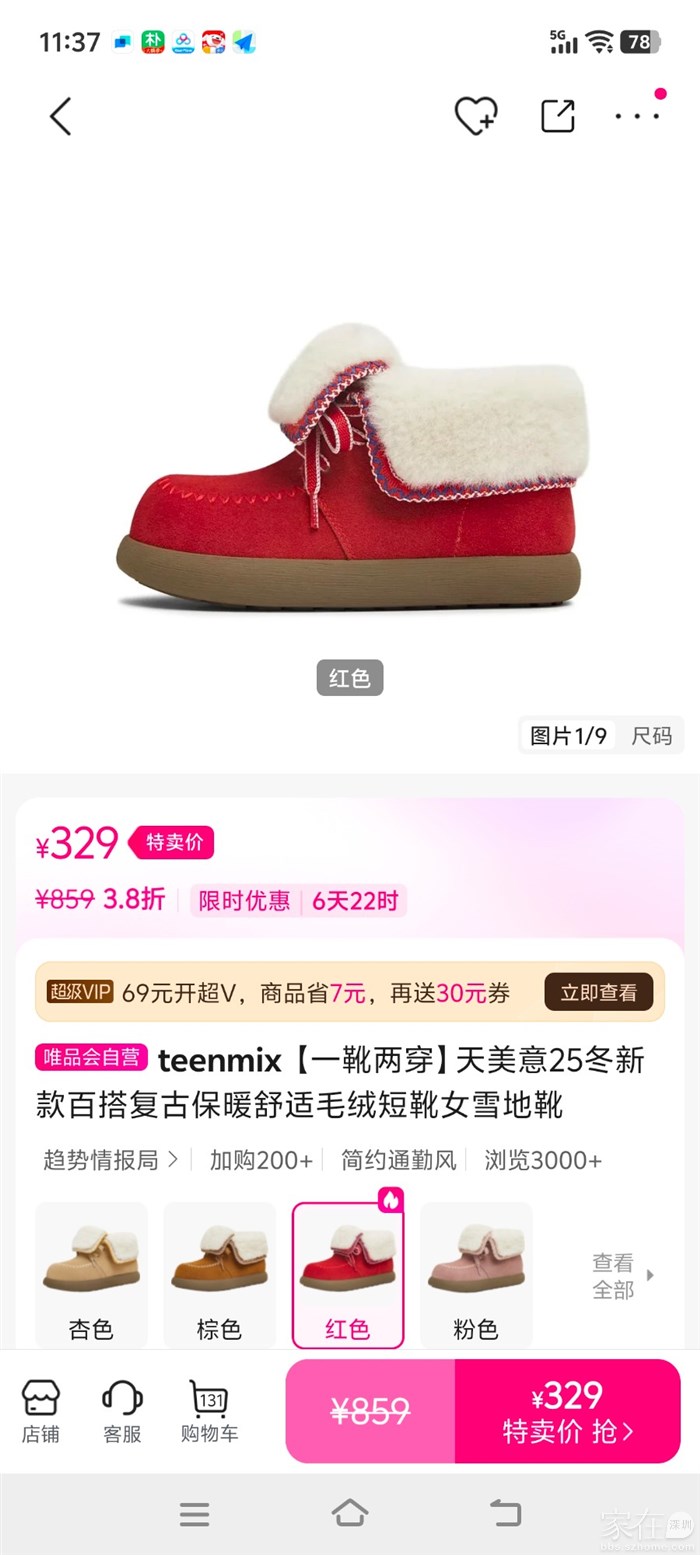Screen dimensions: 700x1555
Task: Open the 趋势情报局 link
Action: click(x=110, y=1160)
